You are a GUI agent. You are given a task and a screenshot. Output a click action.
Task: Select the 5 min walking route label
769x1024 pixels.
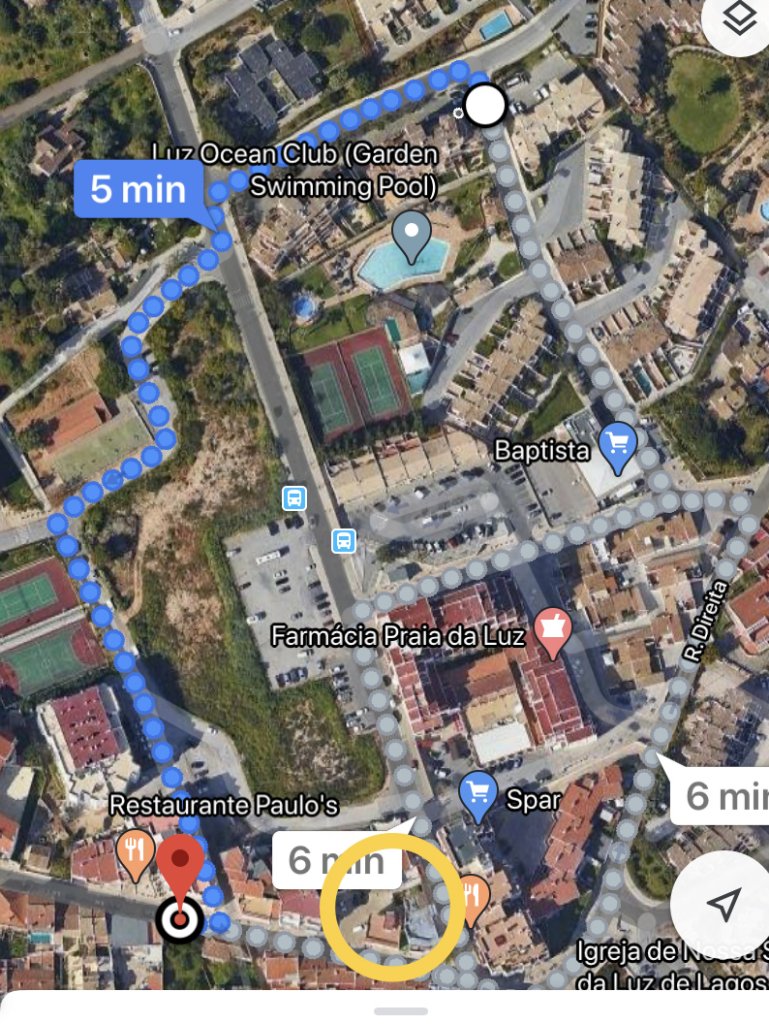[x=139, y=189]
